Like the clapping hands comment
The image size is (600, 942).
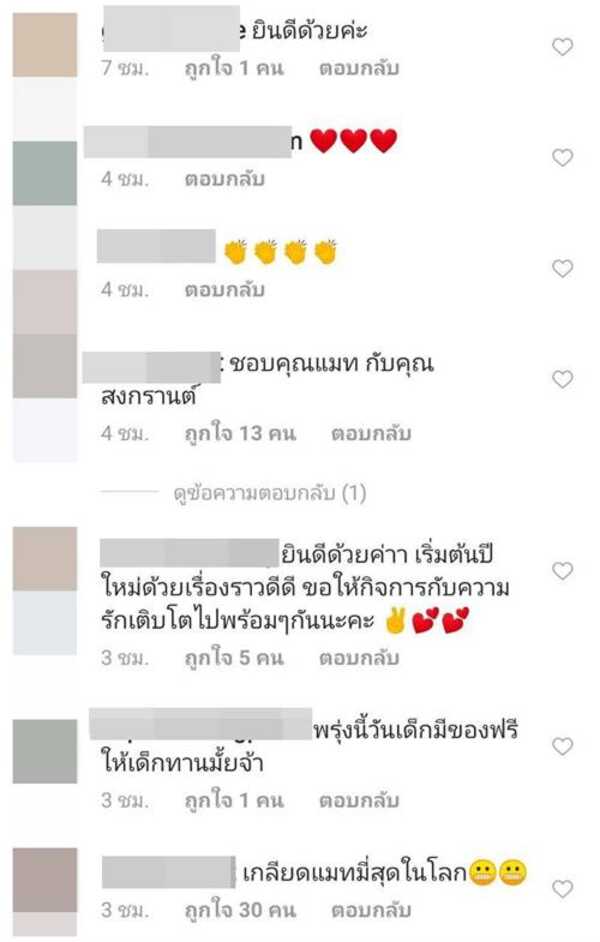click(x=563, y=268)
